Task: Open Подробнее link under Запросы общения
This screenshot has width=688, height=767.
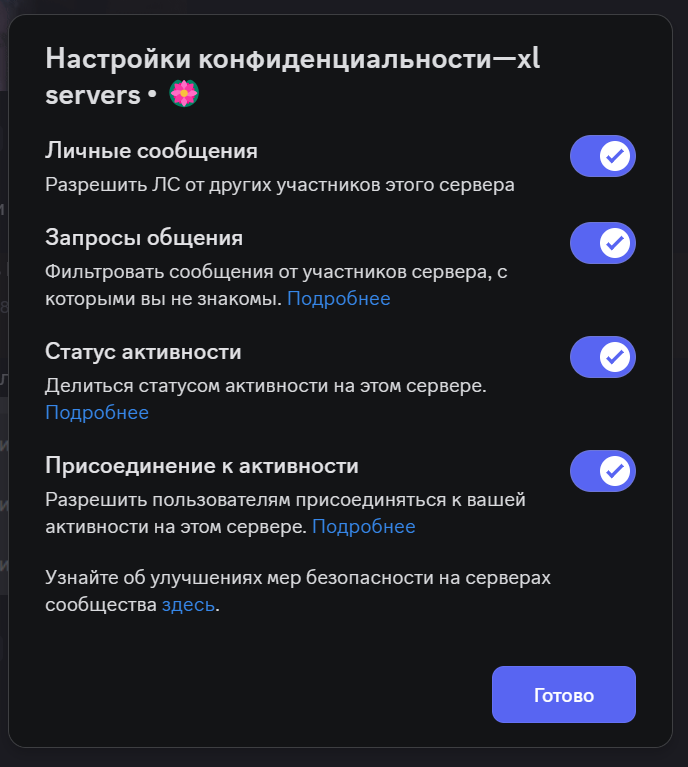Action: point(338,299)
